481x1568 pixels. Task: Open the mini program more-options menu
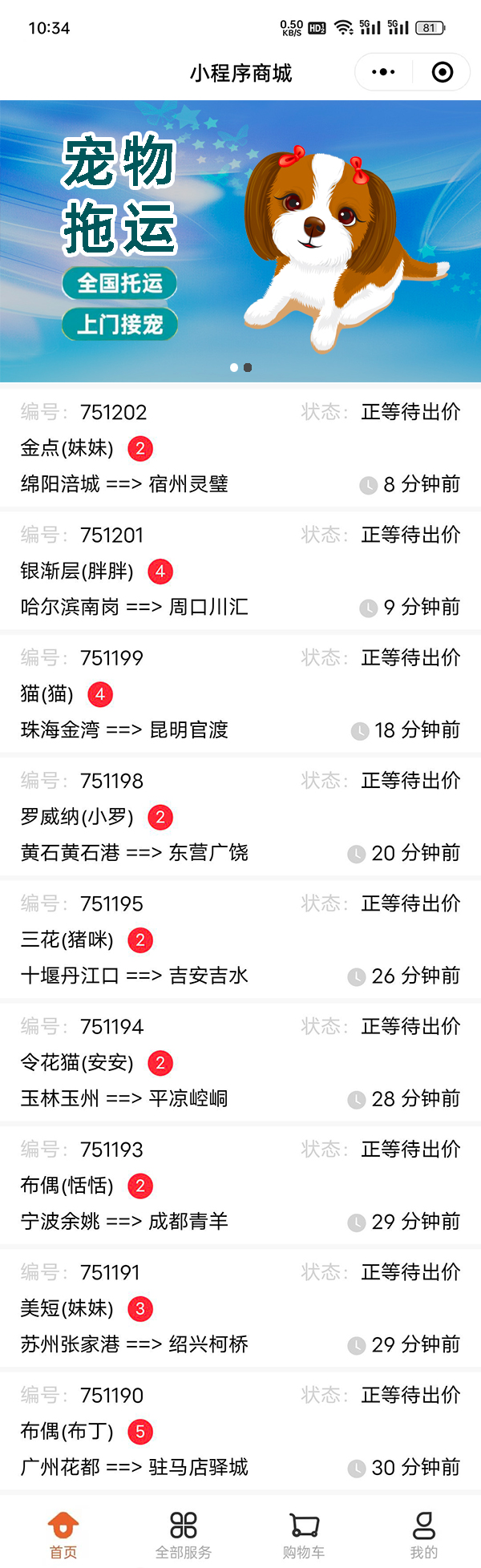click(x=383, y=73)
